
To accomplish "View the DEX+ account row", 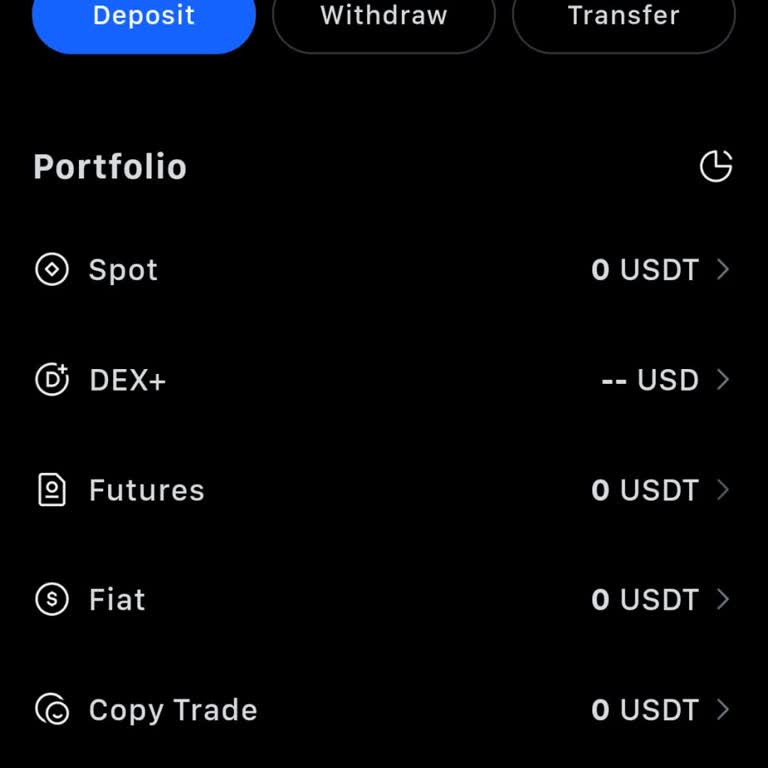I will pyautogui.click(x=384, y=380).
